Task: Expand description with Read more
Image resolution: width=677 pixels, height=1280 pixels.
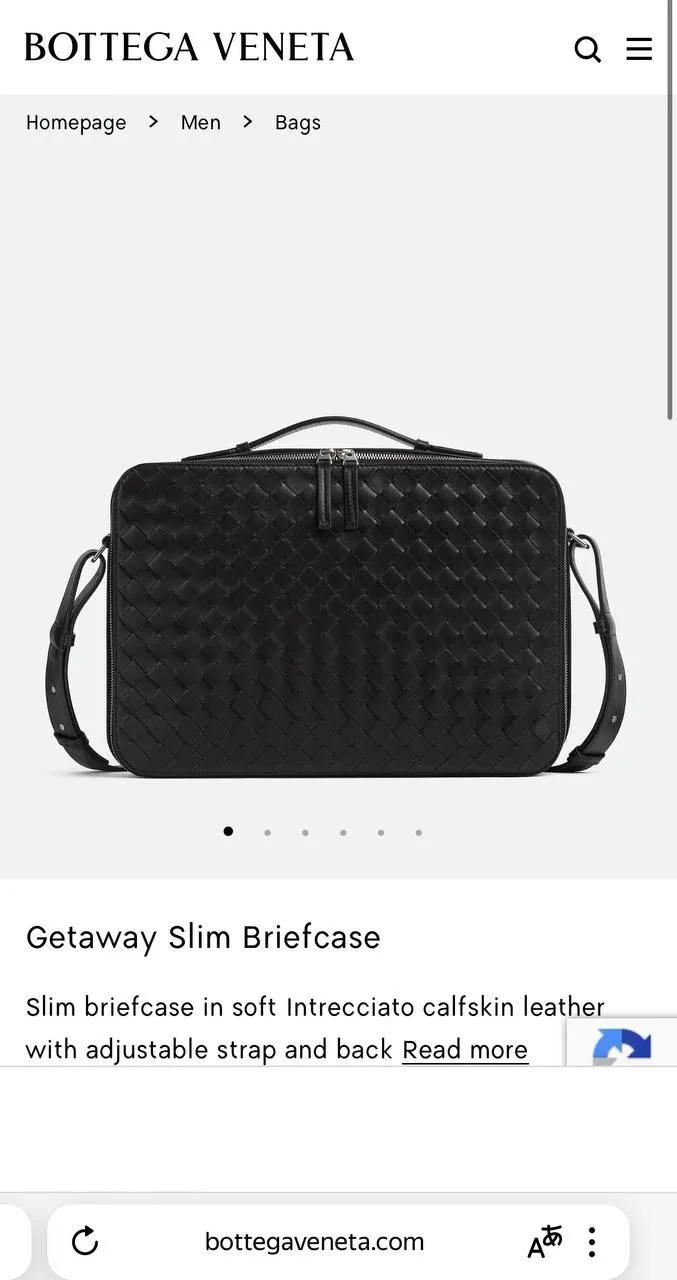Action: 465,1050
